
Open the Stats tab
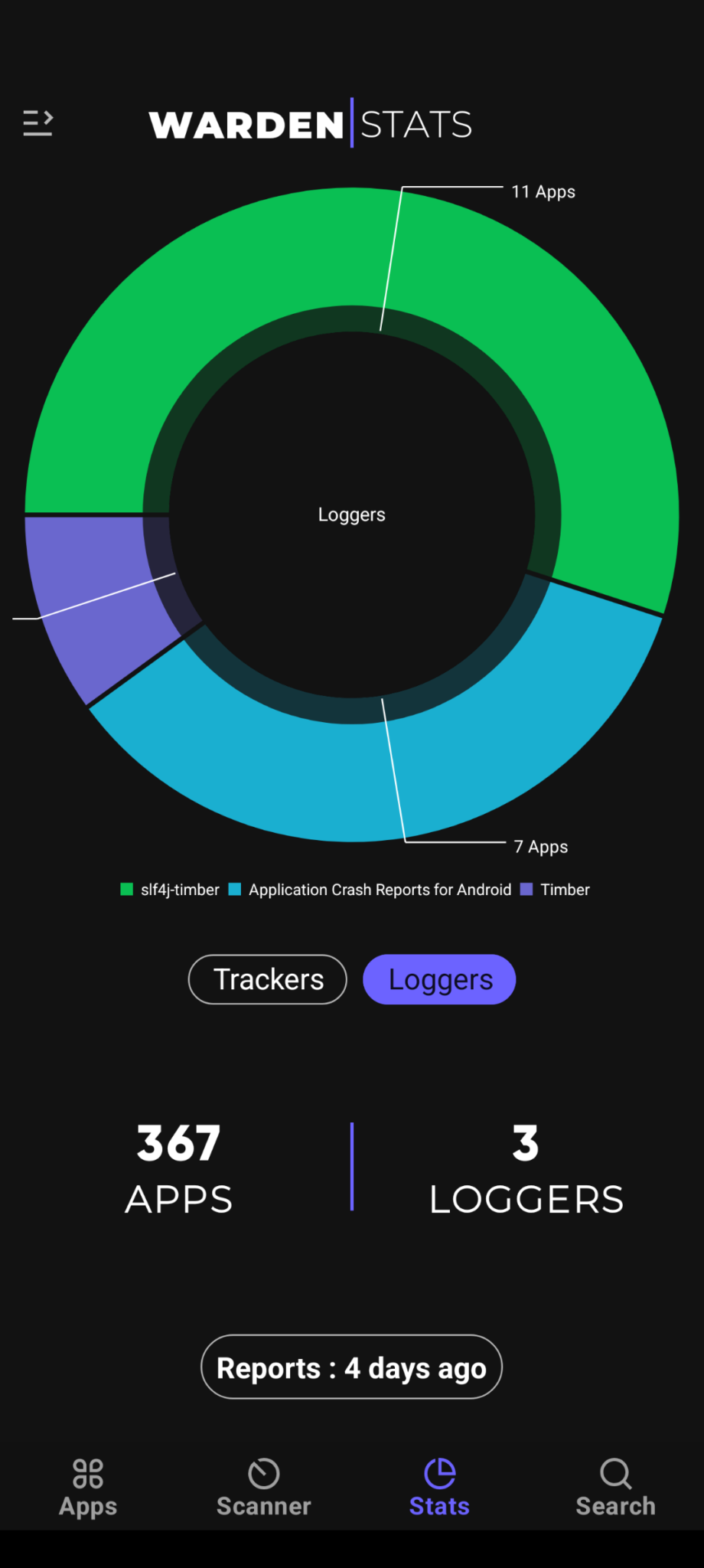(439, 1488)
